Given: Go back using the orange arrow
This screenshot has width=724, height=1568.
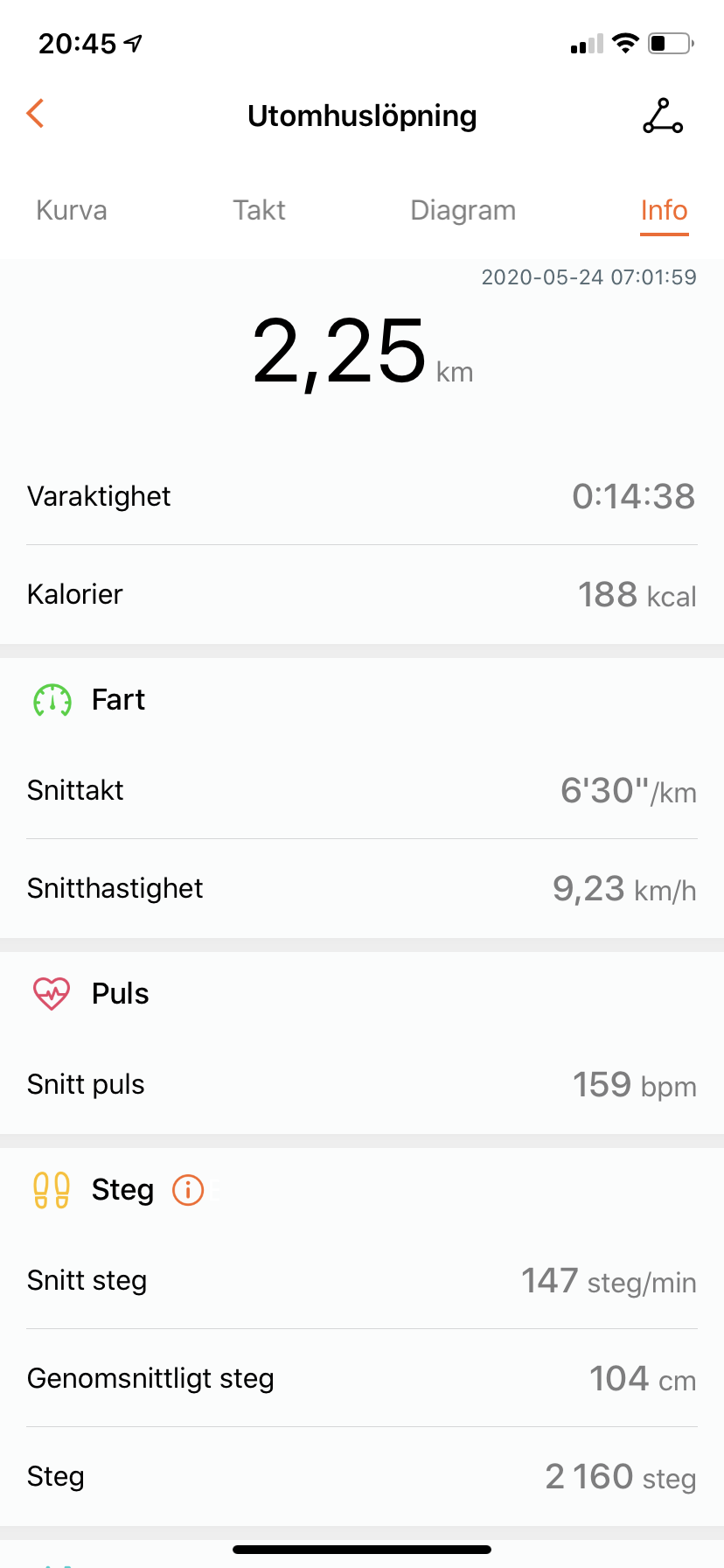Looking at the screenshot, I should [x=36, y=114].
